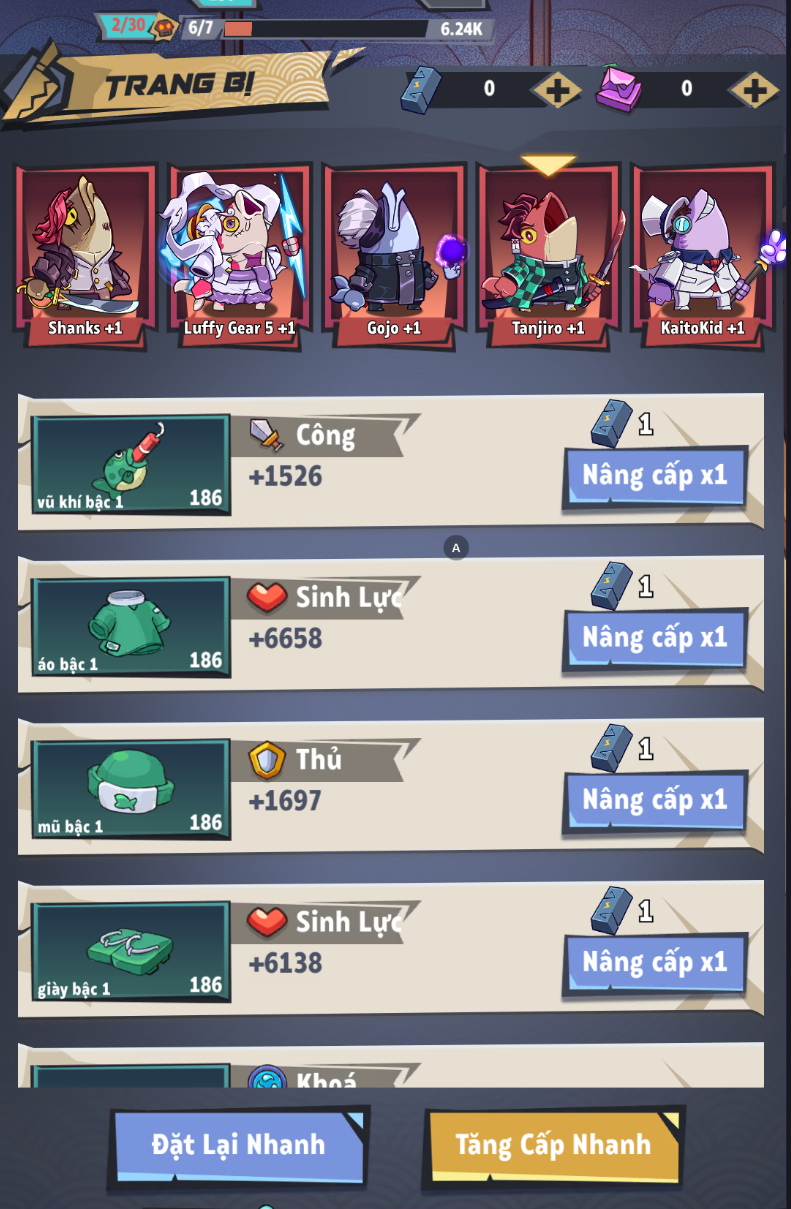This screenshot has height=1209, width=791.
Task: Select the Shanks +1 character card
Action: (x=85, y=255)
